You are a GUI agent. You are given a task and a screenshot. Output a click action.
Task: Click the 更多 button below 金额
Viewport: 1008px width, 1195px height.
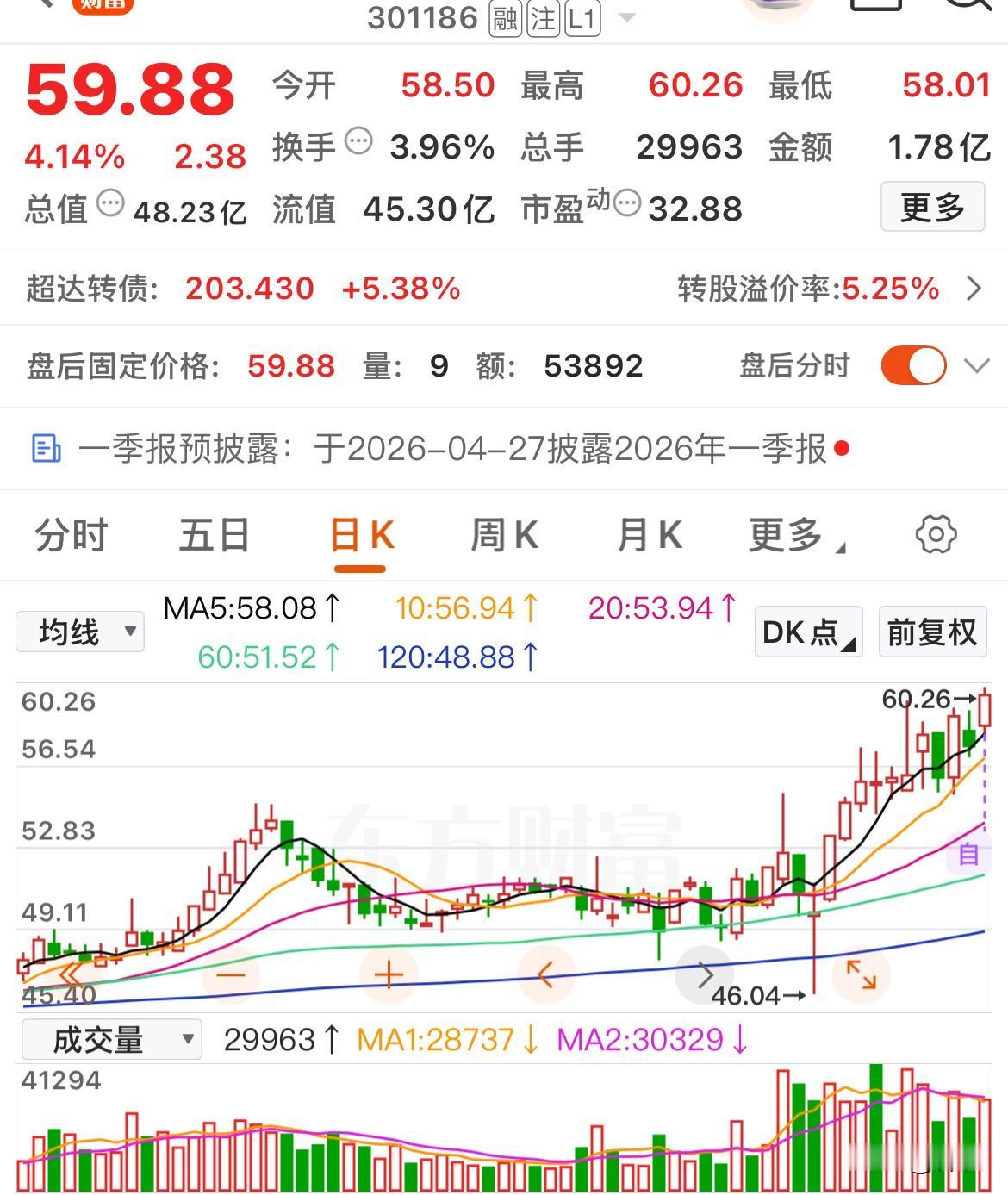click(x=933, y=207)
